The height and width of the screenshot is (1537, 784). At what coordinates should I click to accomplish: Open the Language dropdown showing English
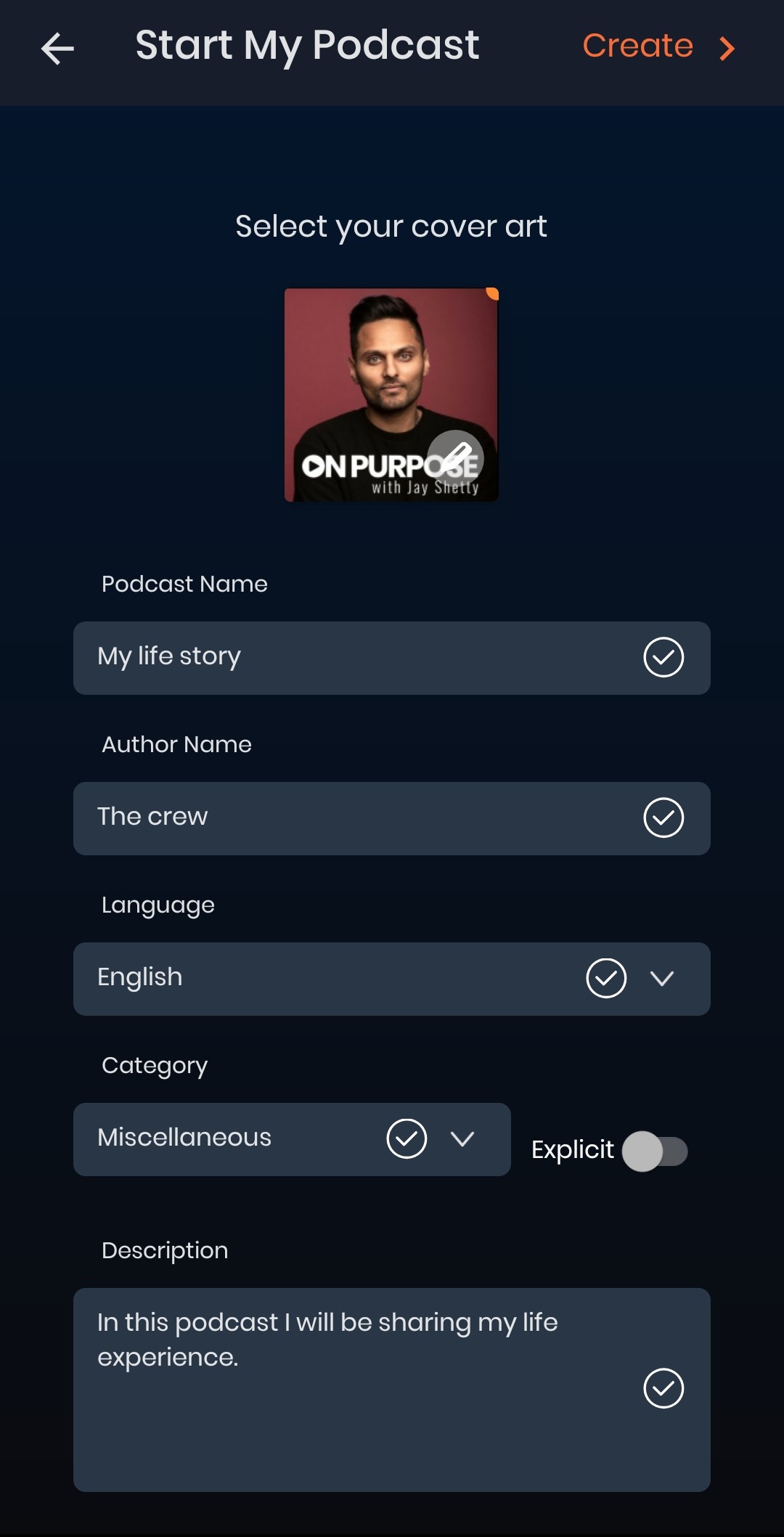(392, 979)
